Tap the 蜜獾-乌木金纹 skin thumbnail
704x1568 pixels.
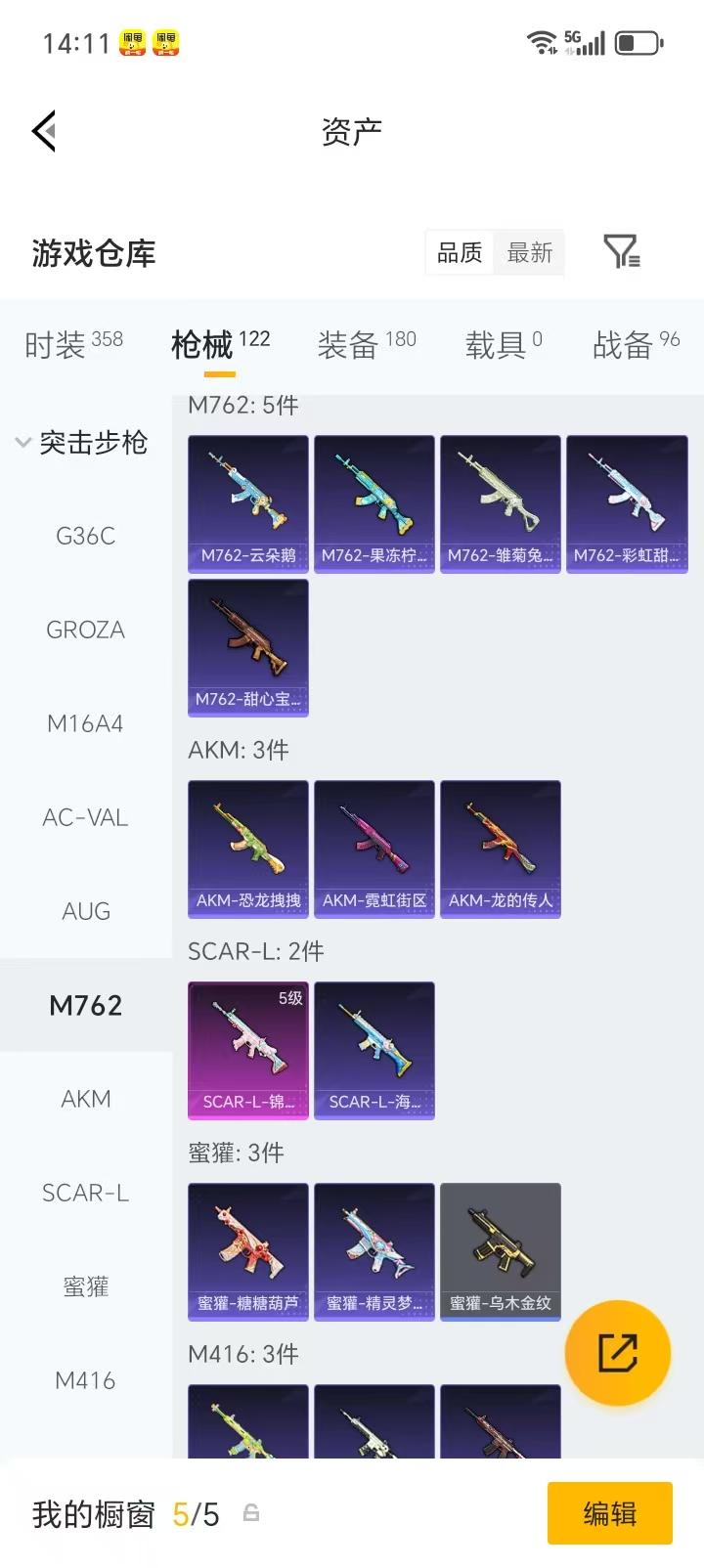pyautogui.click(x=500, y=1252)
